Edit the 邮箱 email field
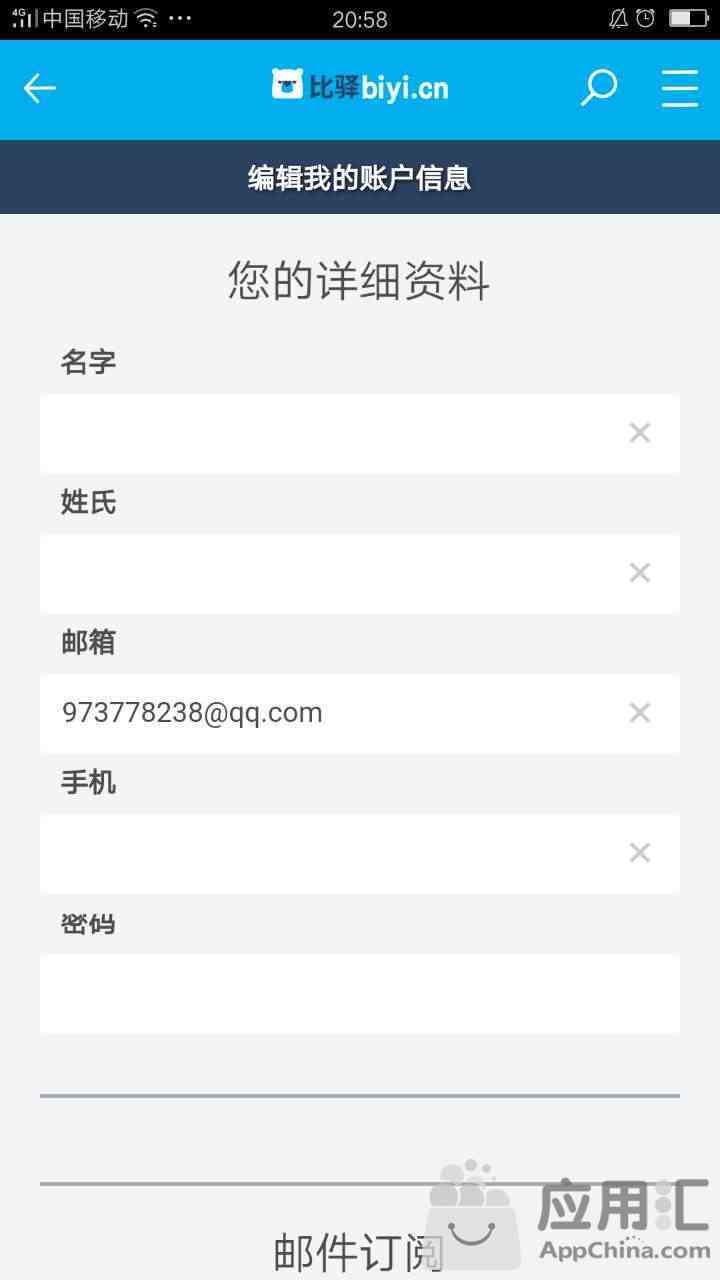 click(x=360, y=713)
